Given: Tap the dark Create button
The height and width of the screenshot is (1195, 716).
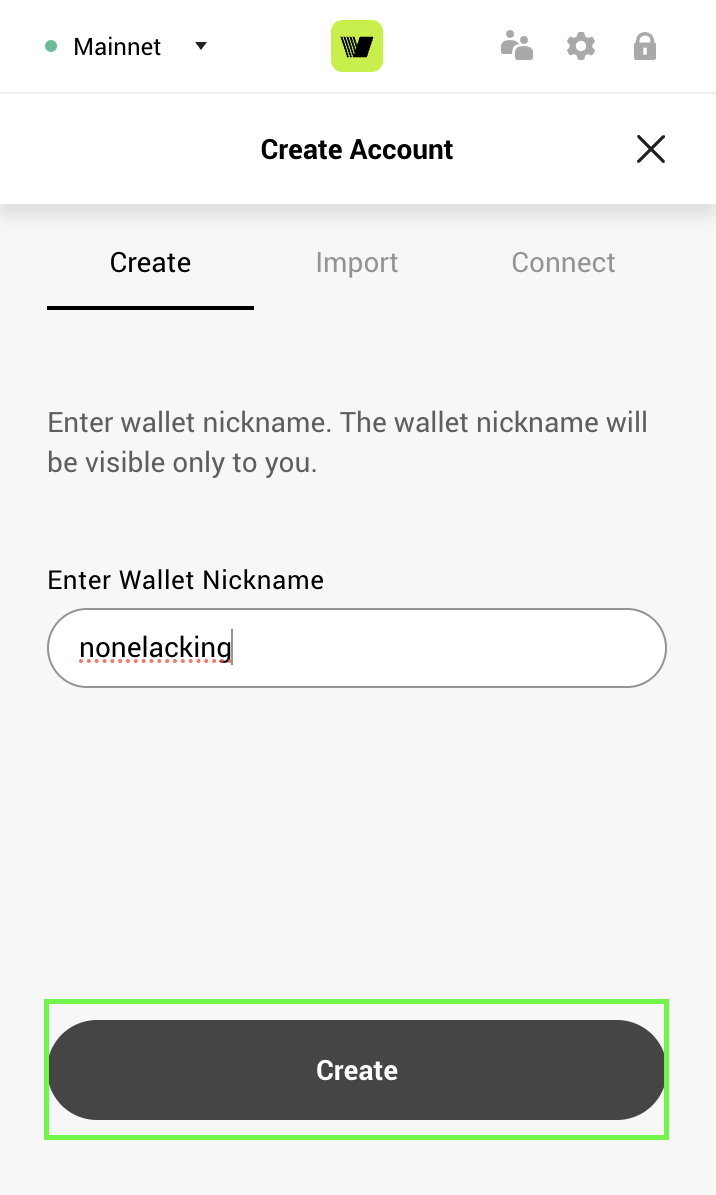Looking at the screenshot, I should click(357, 1070).
